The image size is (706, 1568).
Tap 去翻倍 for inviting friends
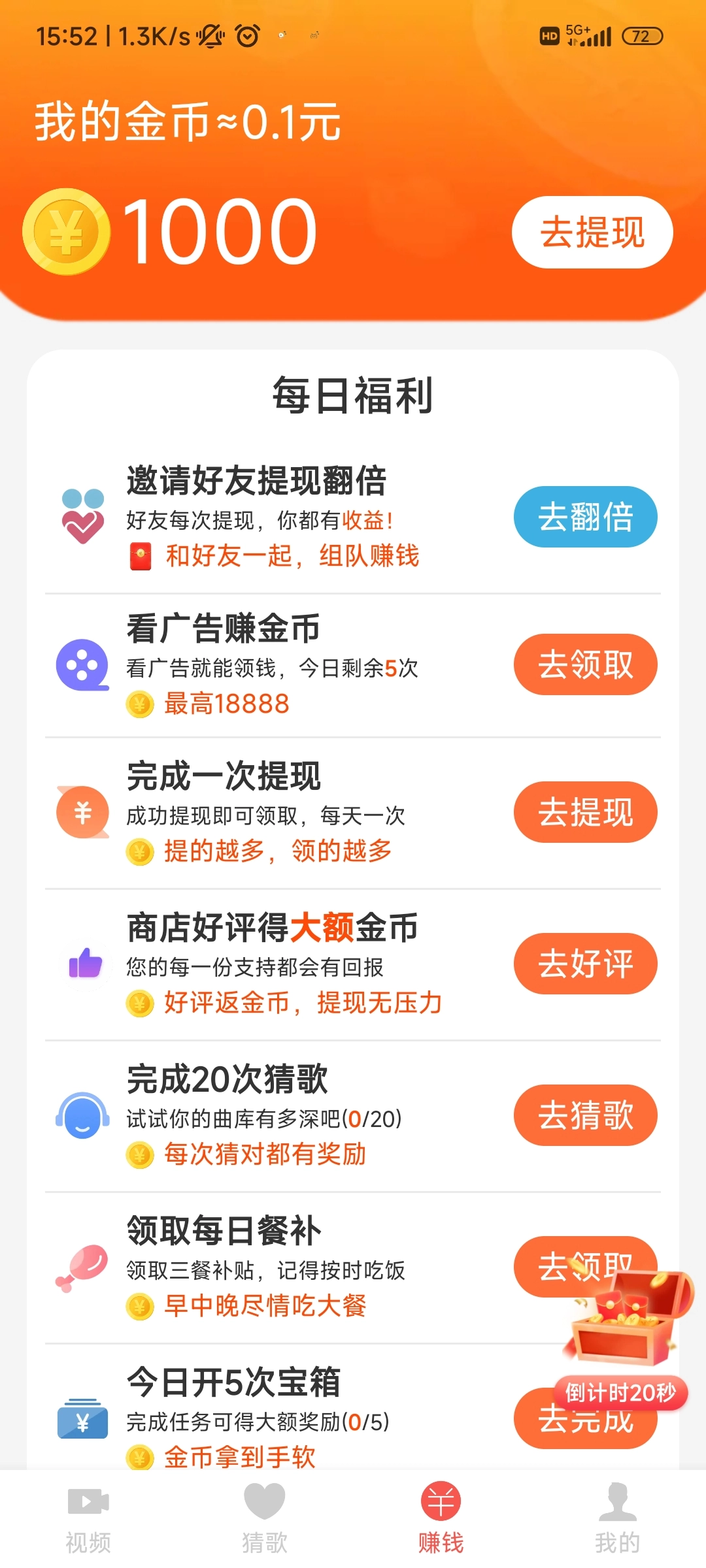(x=585, y=517)
